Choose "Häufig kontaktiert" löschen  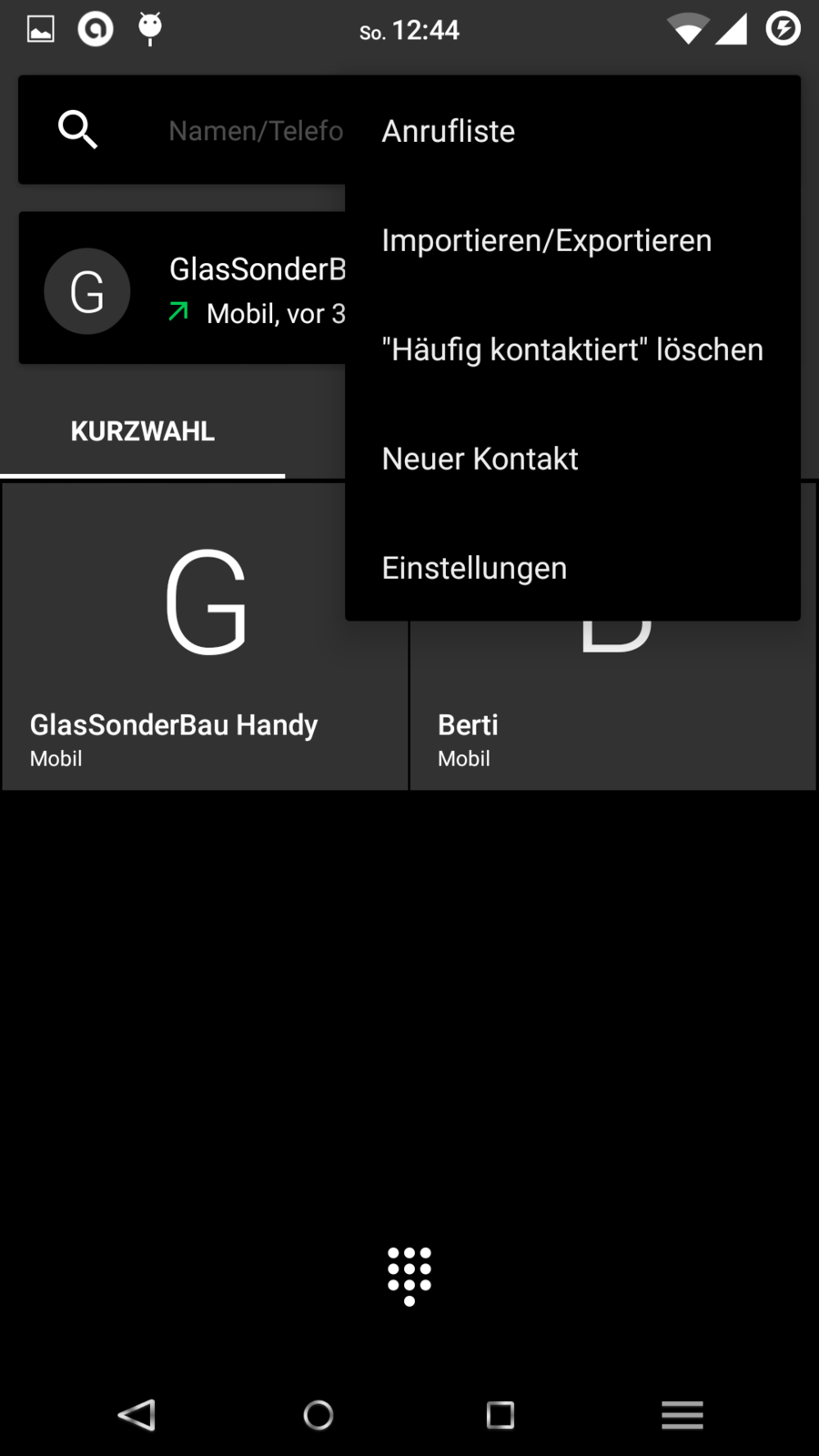pos(571,349)
